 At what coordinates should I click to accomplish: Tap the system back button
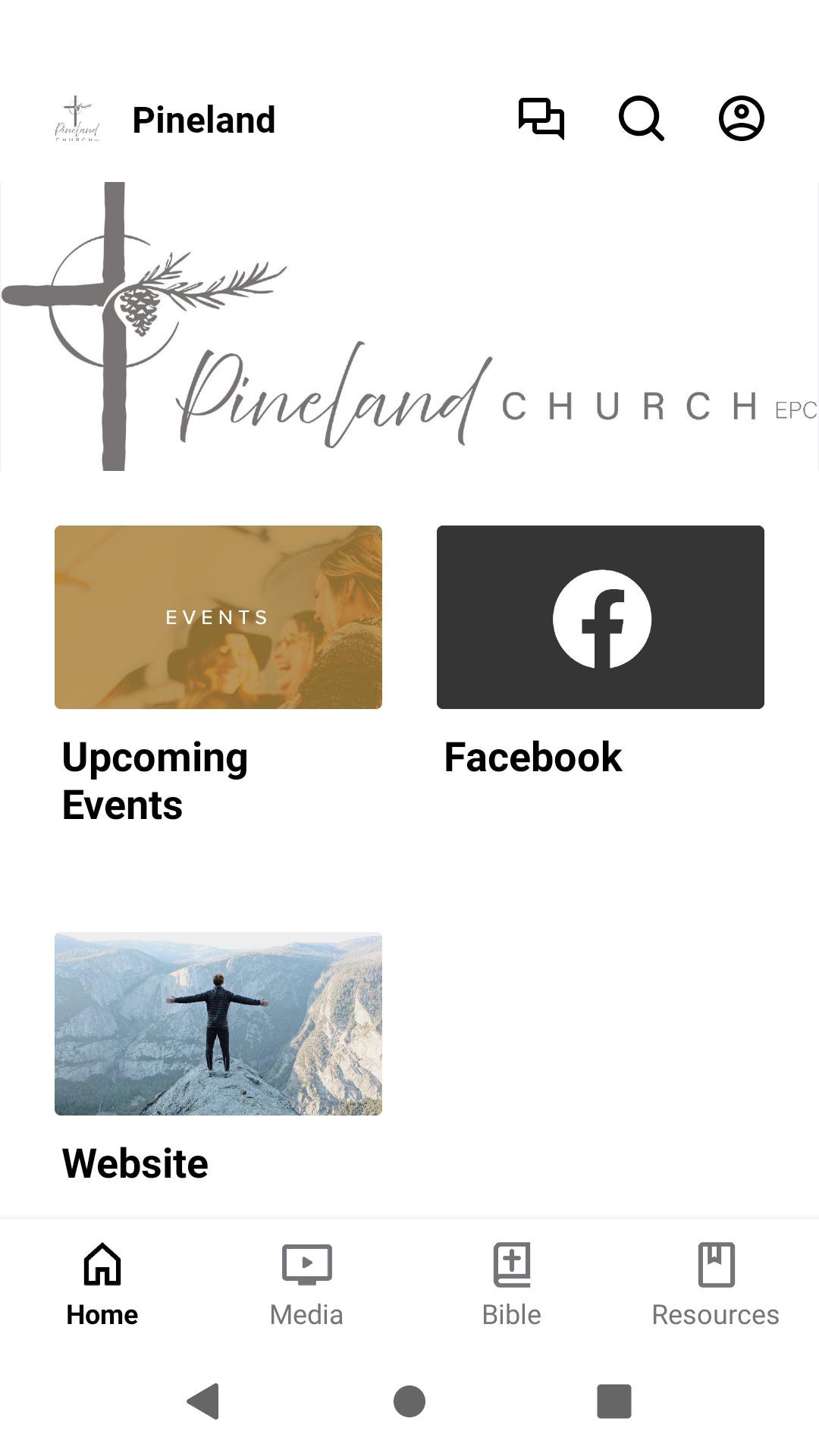[203, 1401]
